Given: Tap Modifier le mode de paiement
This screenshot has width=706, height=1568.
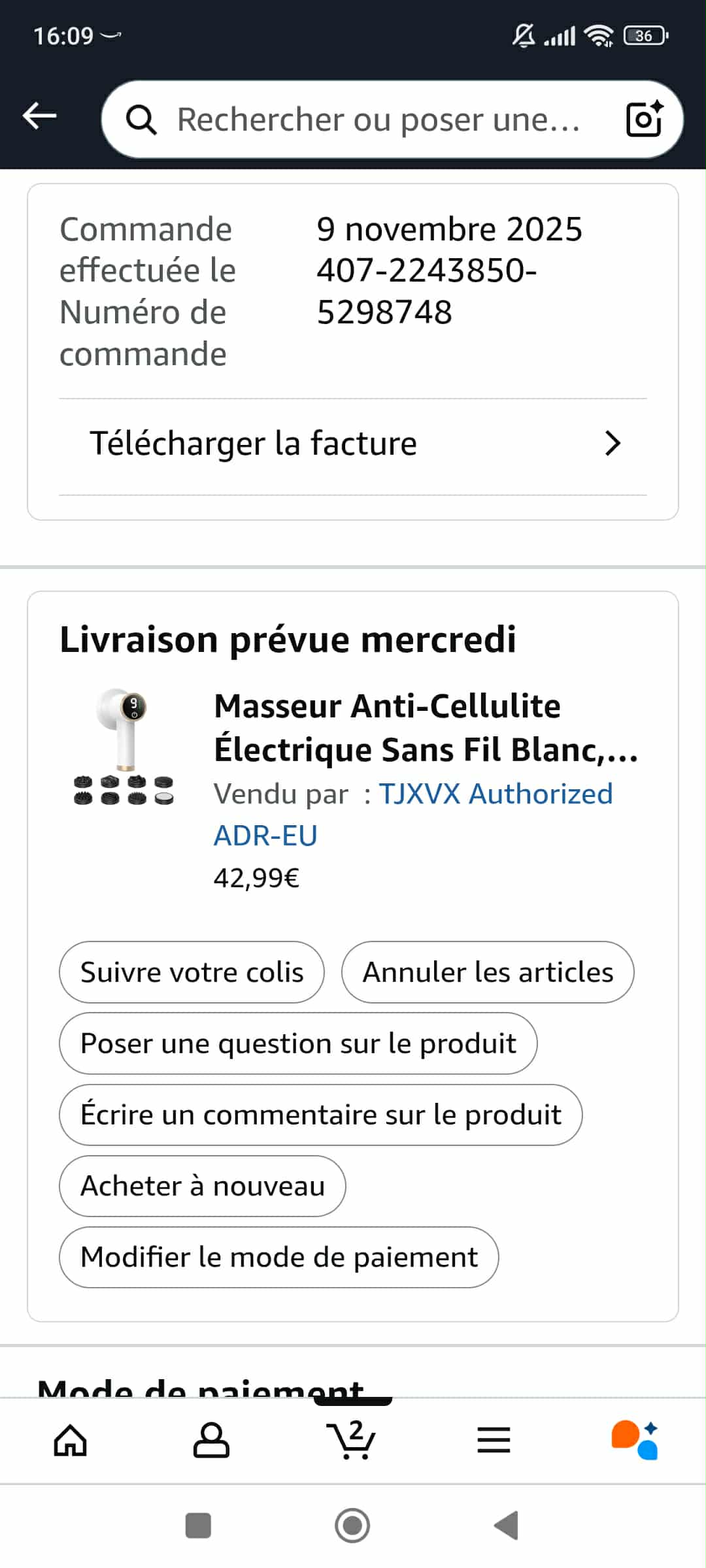Looking at the screenshot, I should tap(278, 1257).
